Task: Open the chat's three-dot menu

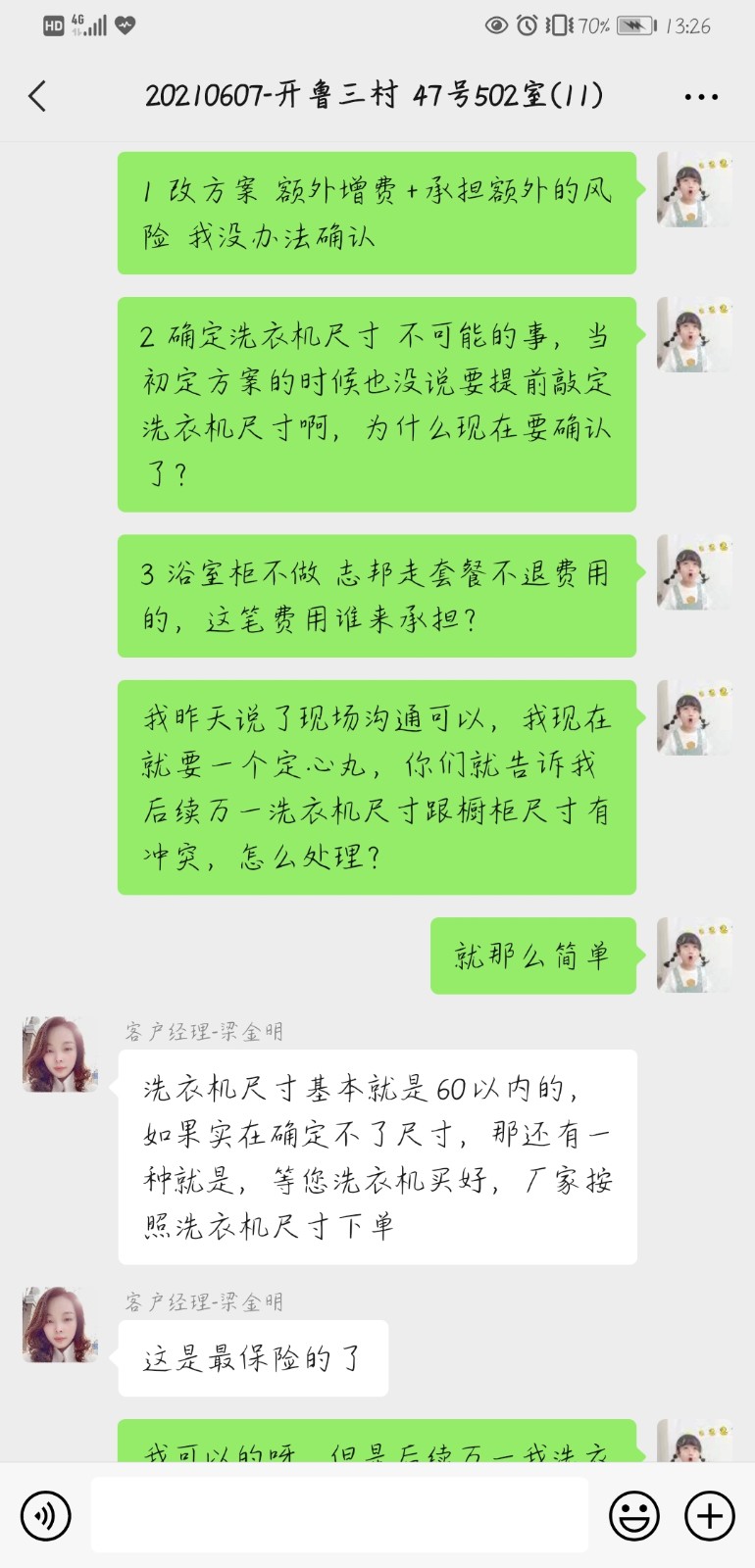Action: pos(701,96)
